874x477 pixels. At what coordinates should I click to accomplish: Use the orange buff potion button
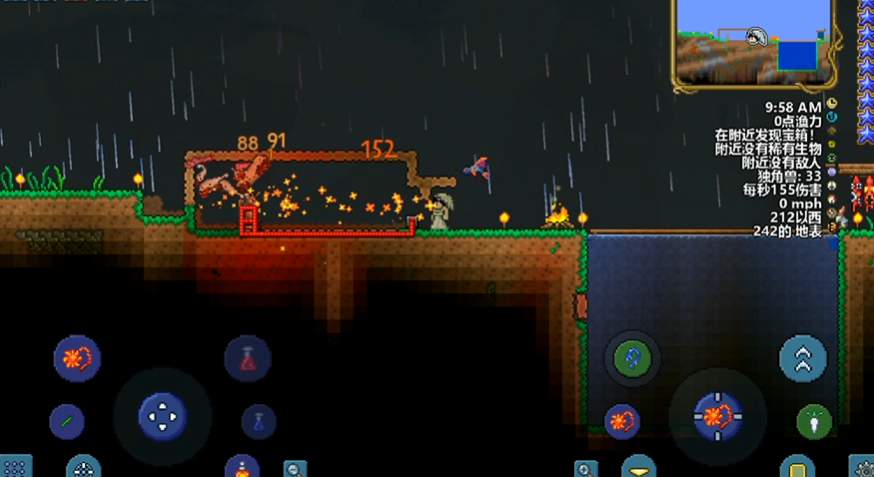coord(242,467)
